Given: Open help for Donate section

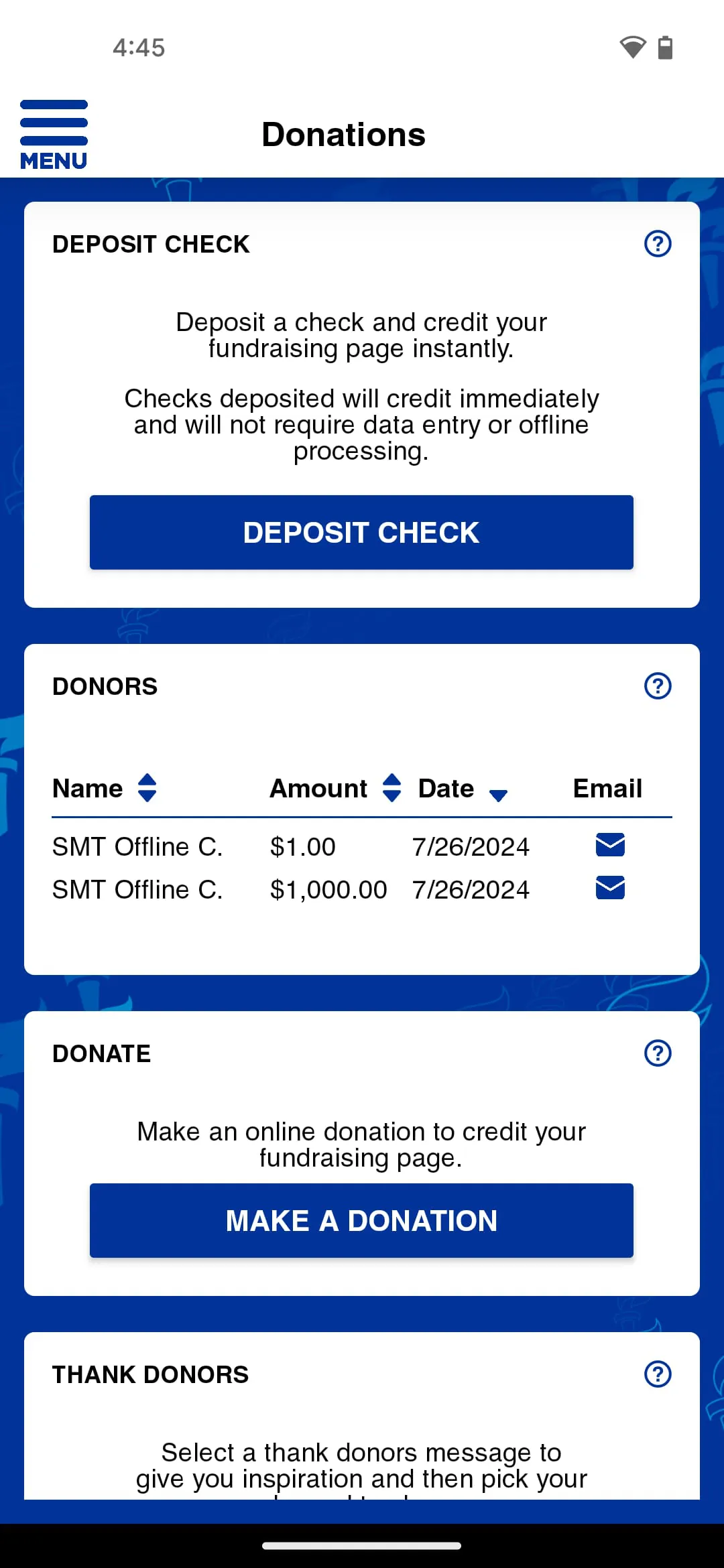Looking at the screenshot, I should point(658,1053).
